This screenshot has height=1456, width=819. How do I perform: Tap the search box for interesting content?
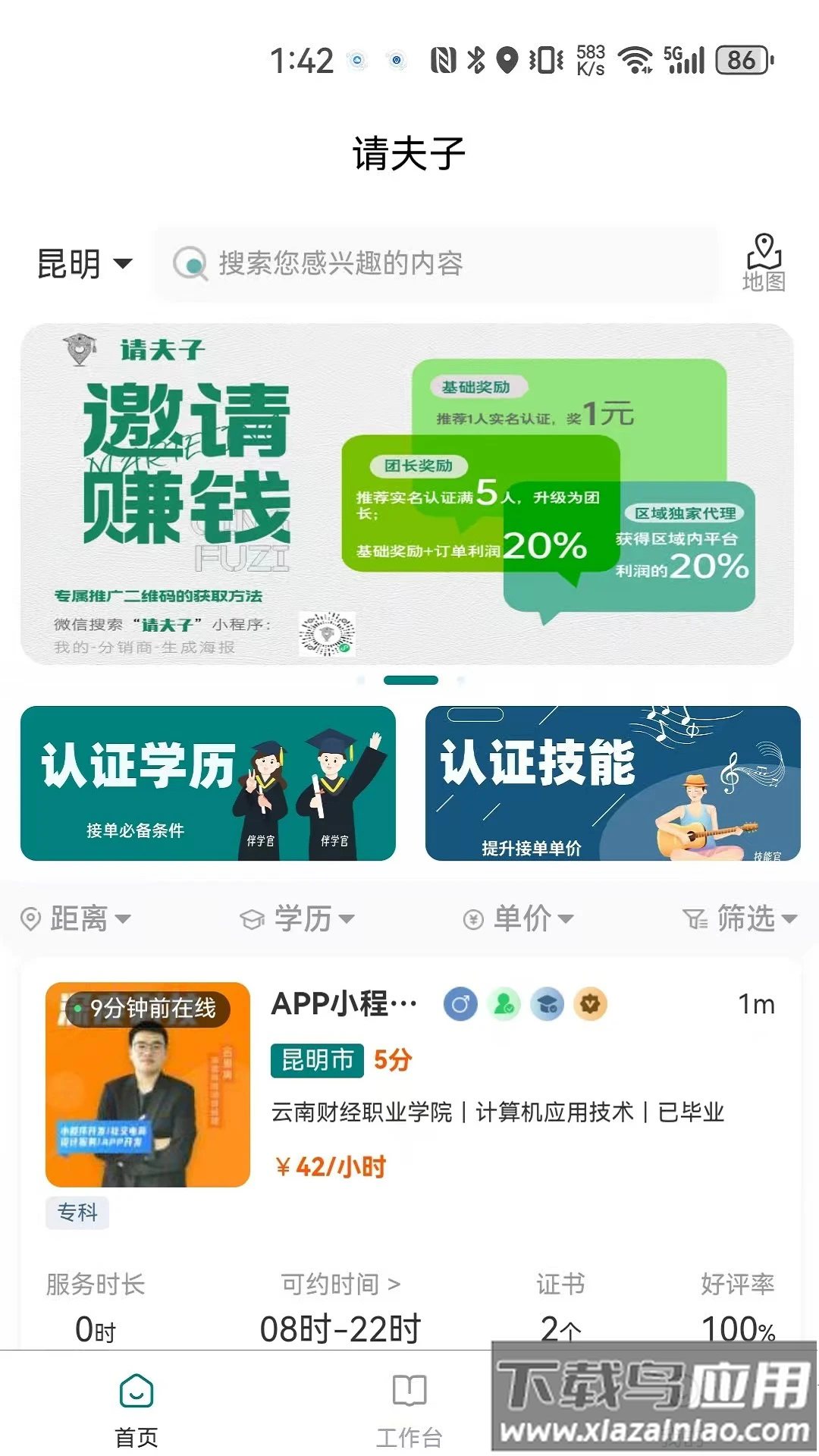436,264
